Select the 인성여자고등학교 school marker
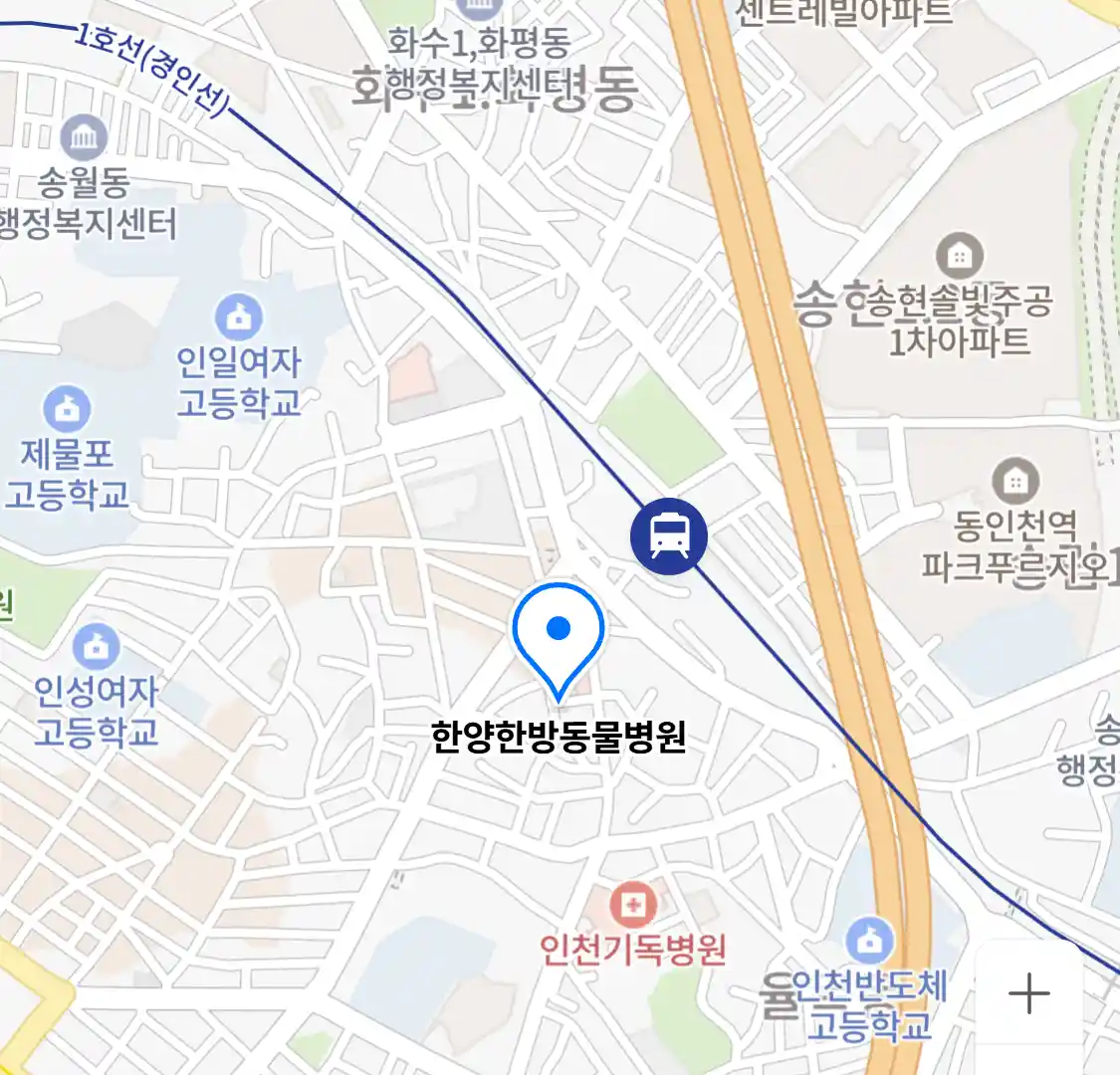The image size is (1120, 1075). point(96,647)
